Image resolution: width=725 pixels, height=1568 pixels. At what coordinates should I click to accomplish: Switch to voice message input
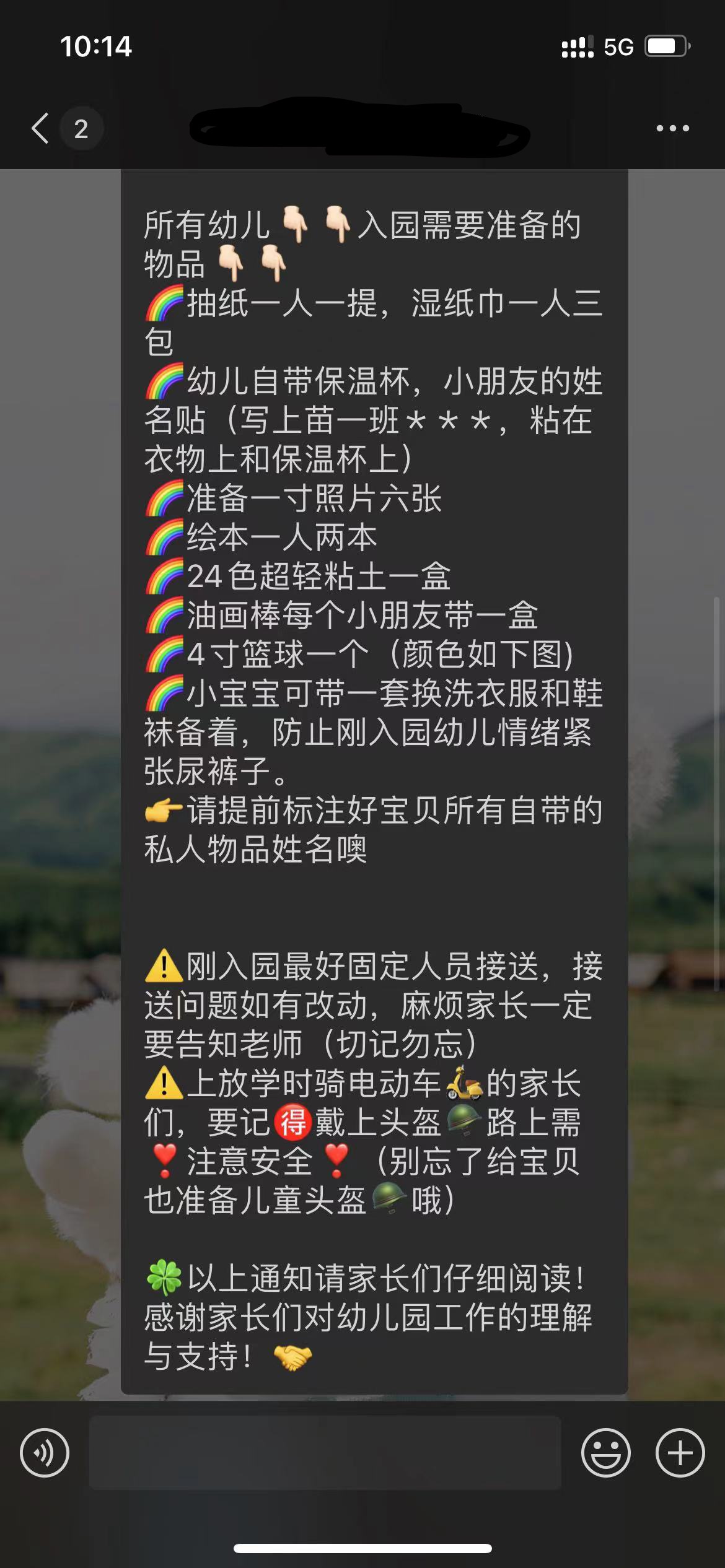(x=45, y=1453)
